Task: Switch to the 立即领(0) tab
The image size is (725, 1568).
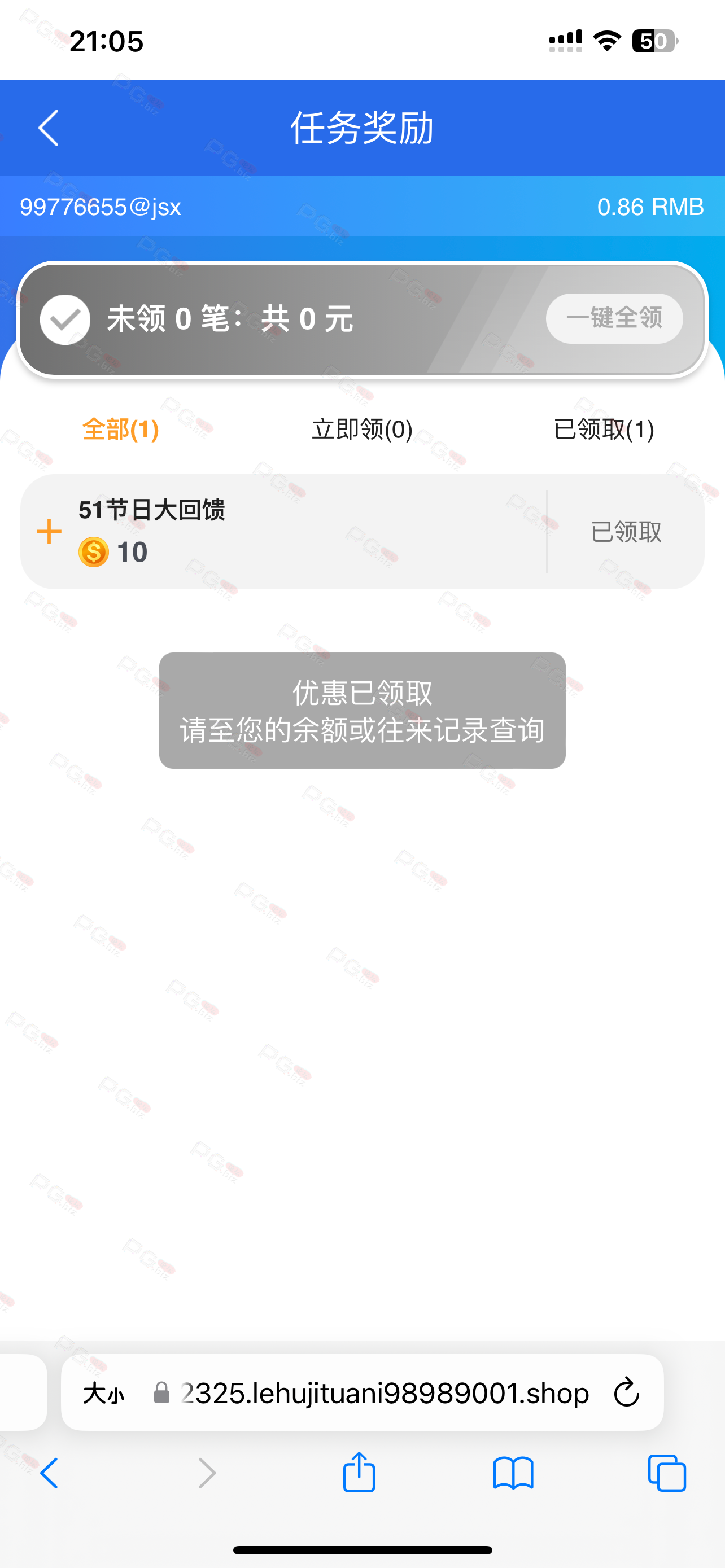Action: pyautogui.click(x=362, y=430)
